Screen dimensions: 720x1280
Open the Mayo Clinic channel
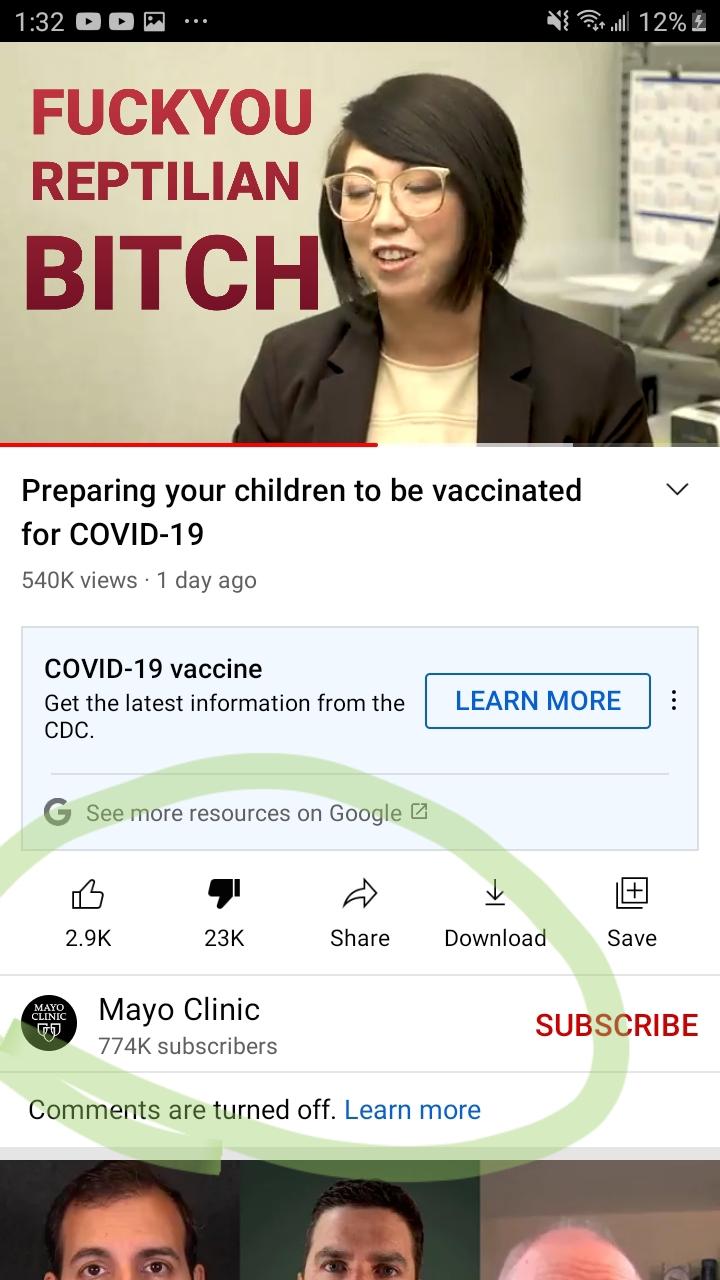click(178, 1025)
